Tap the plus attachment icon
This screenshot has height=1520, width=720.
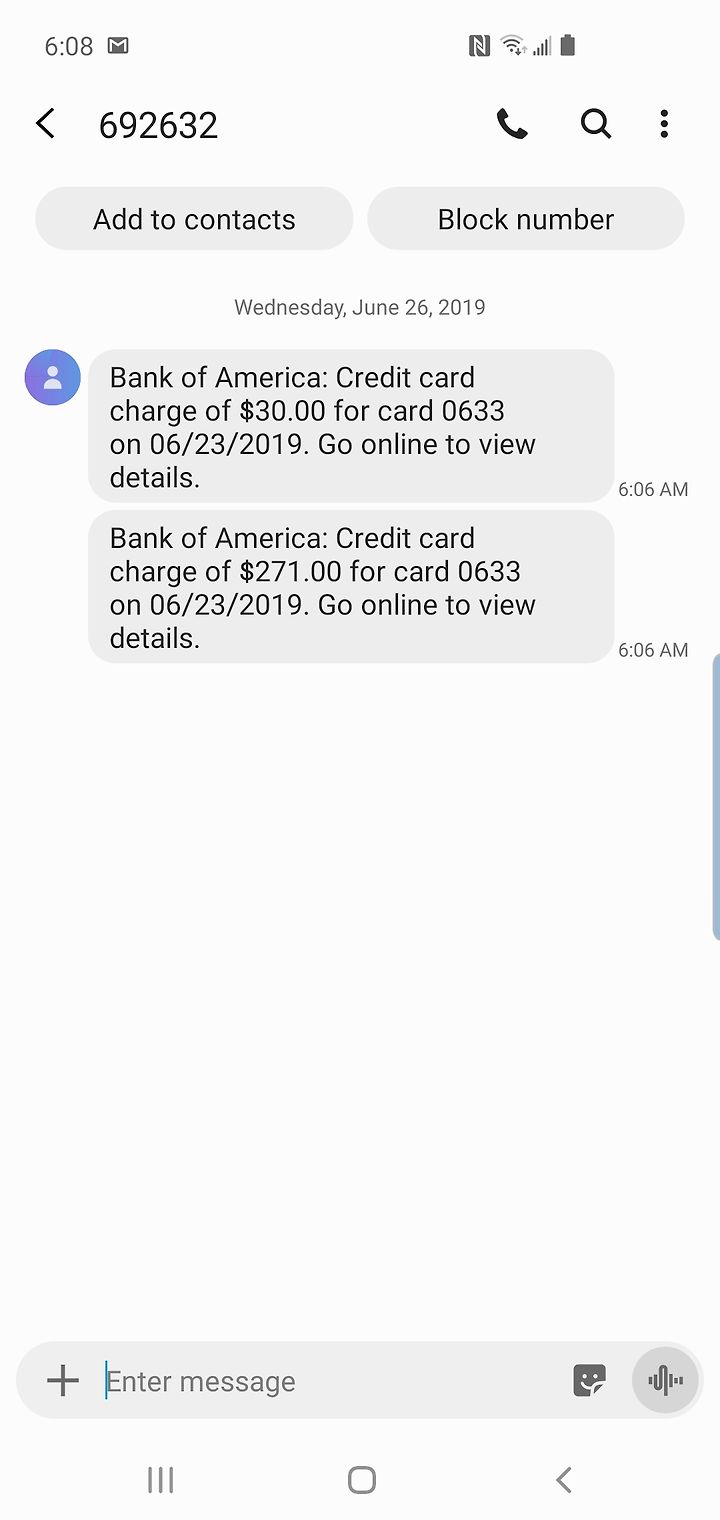tap(62, 1381)
